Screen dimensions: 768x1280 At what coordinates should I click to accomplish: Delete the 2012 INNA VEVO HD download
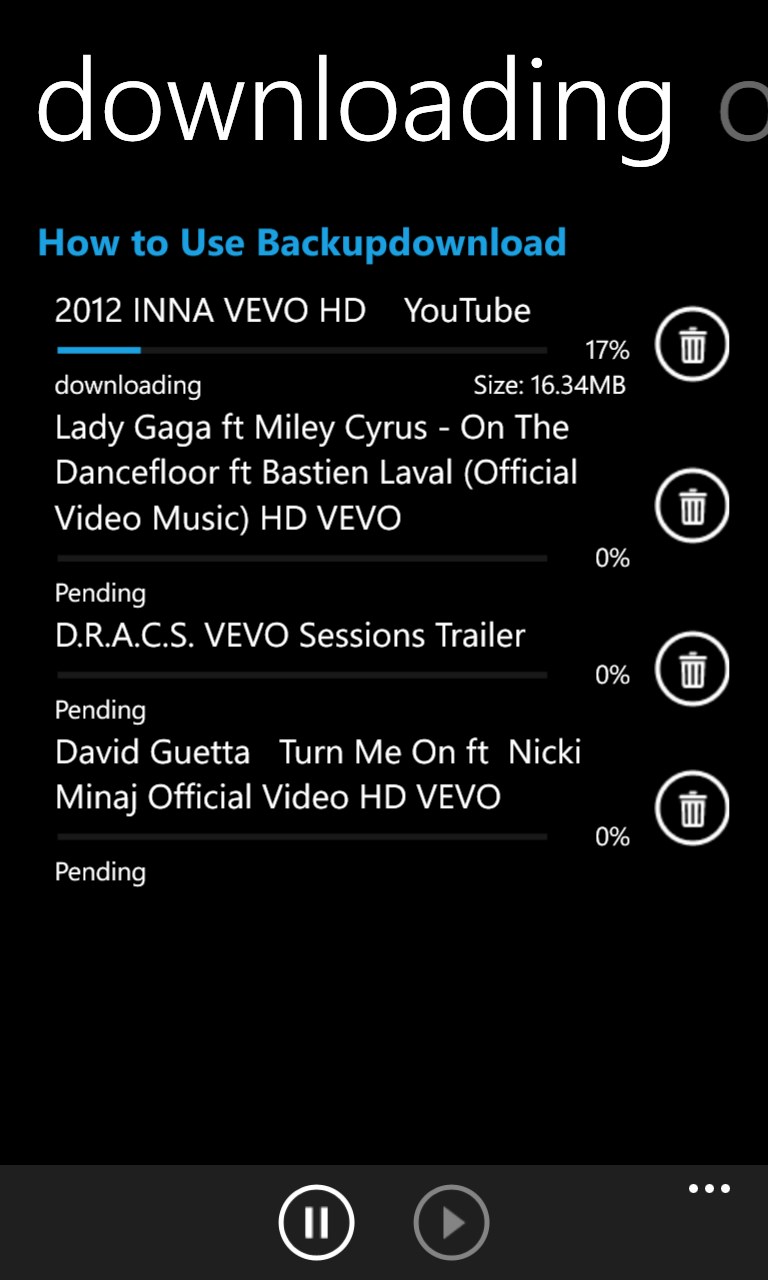tap(692, 346)
